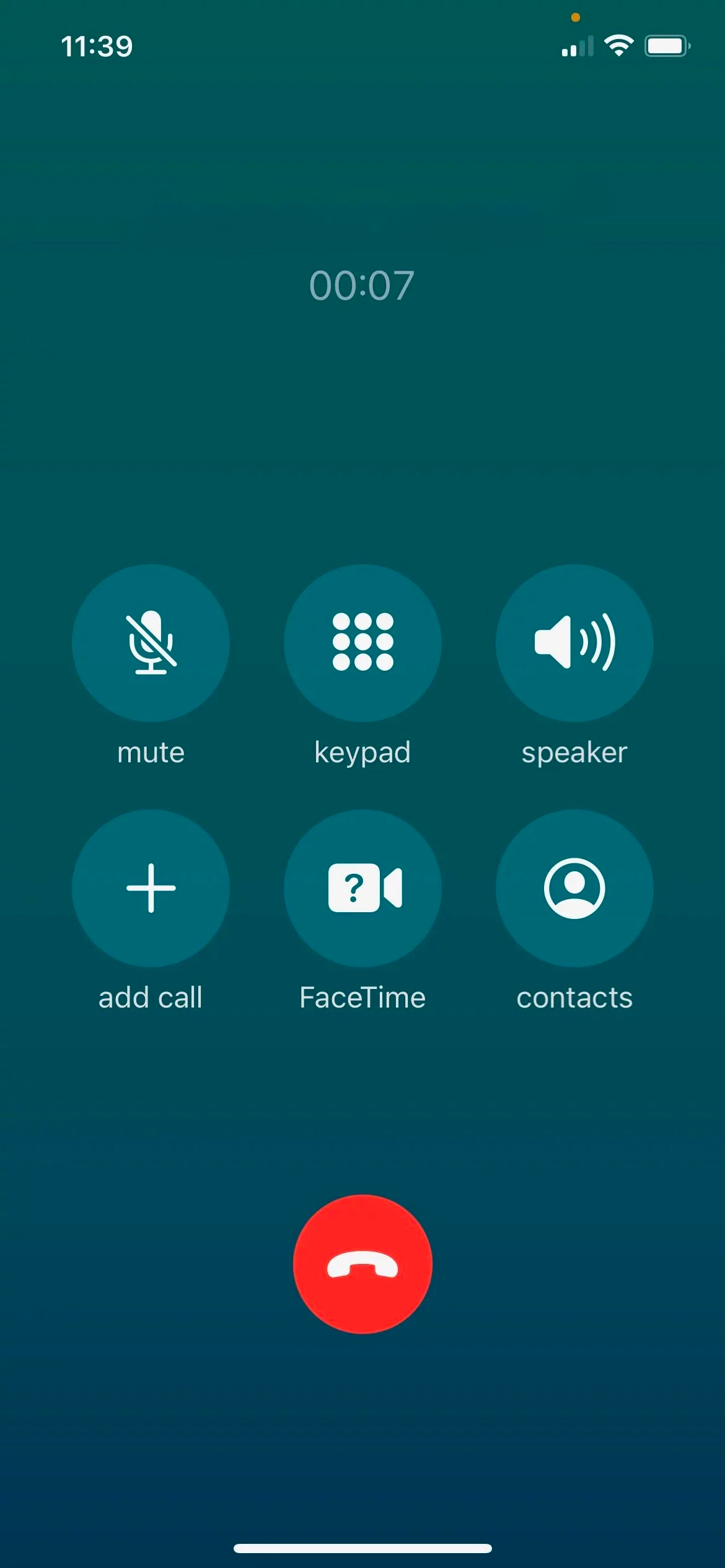
Task: Open the keypad during the call
Action: [362, 643]
